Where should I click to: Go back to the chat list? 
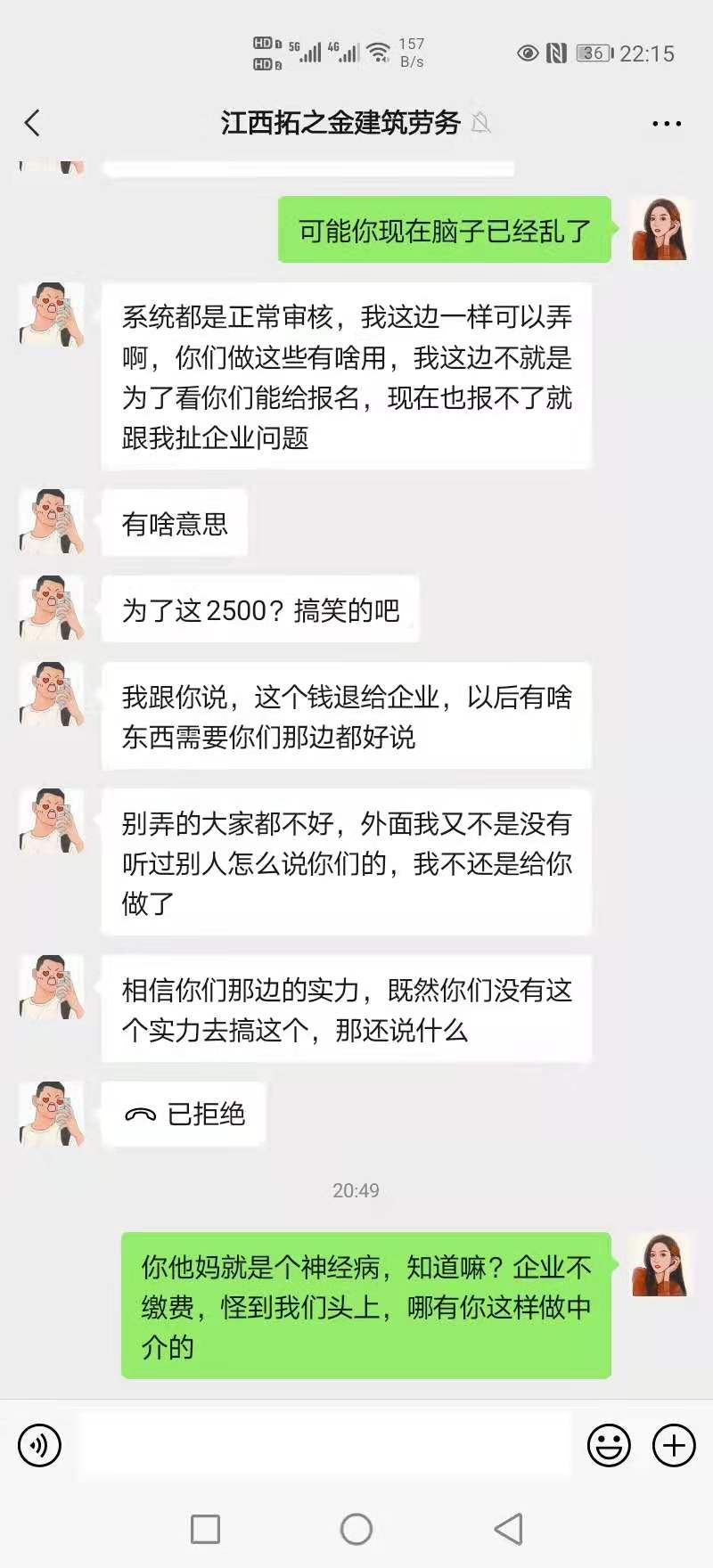click(x=33, y=123)
